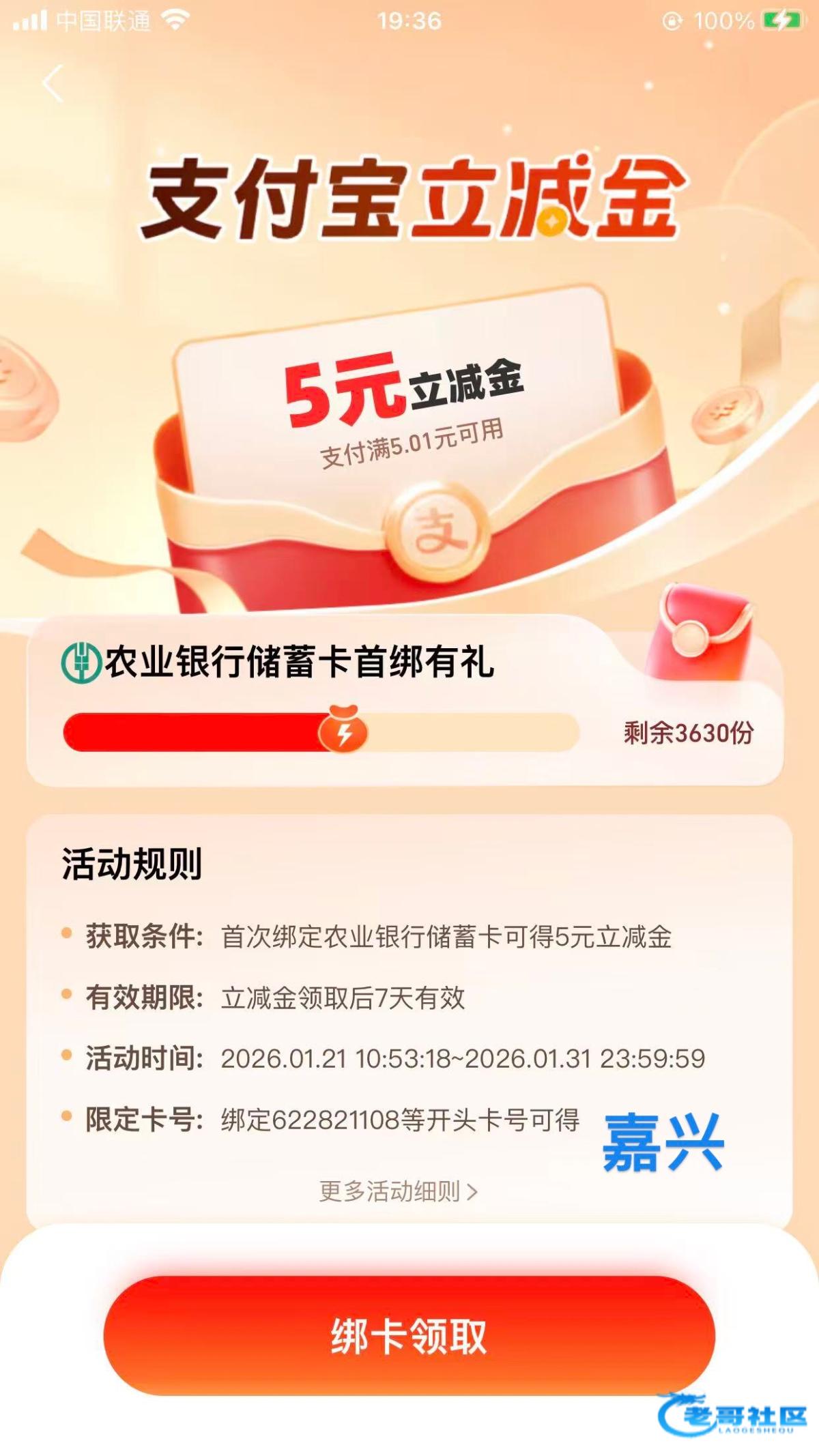
Task: Tap the 绑卡领取 button
Action: point(409,1336)
